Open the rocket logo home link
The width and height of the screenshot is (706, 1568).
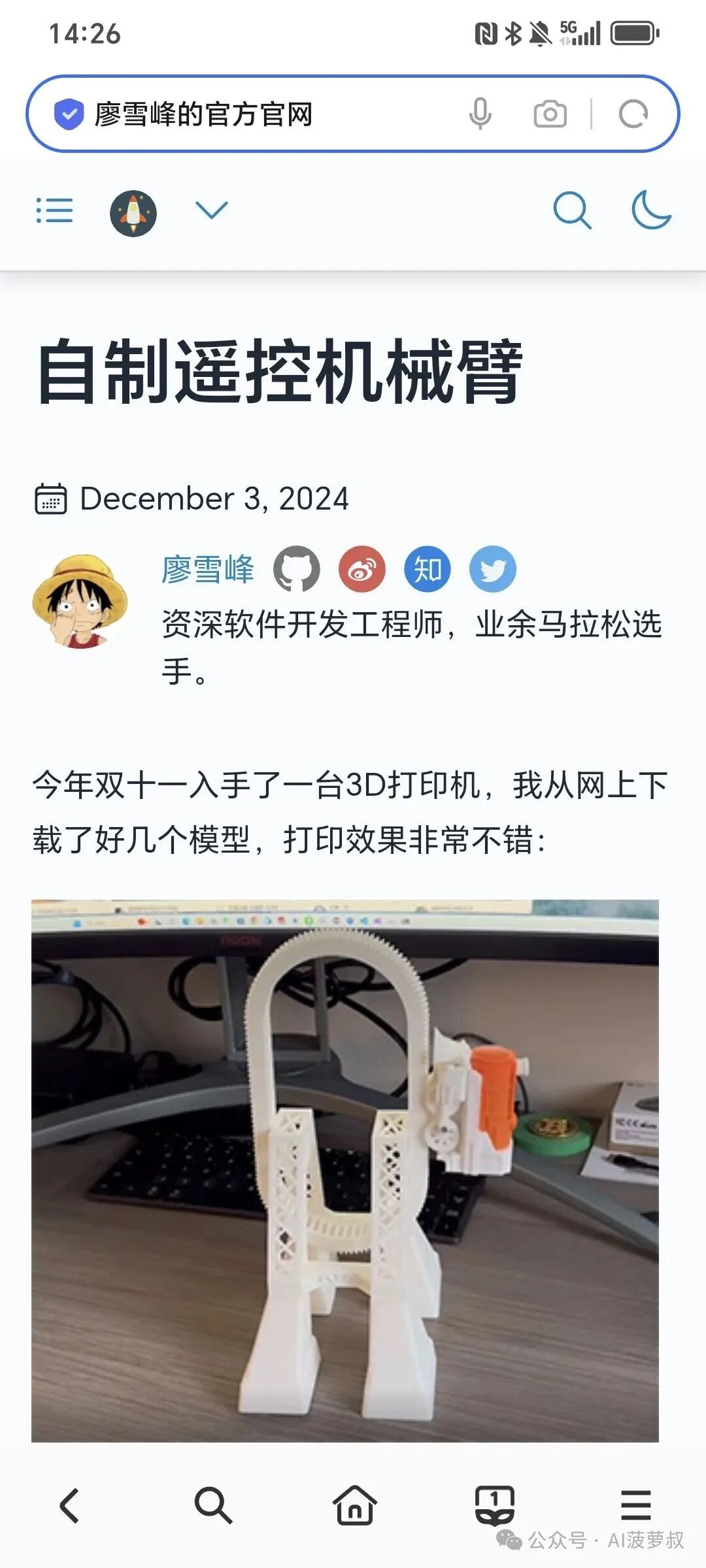tap(133, 214)
